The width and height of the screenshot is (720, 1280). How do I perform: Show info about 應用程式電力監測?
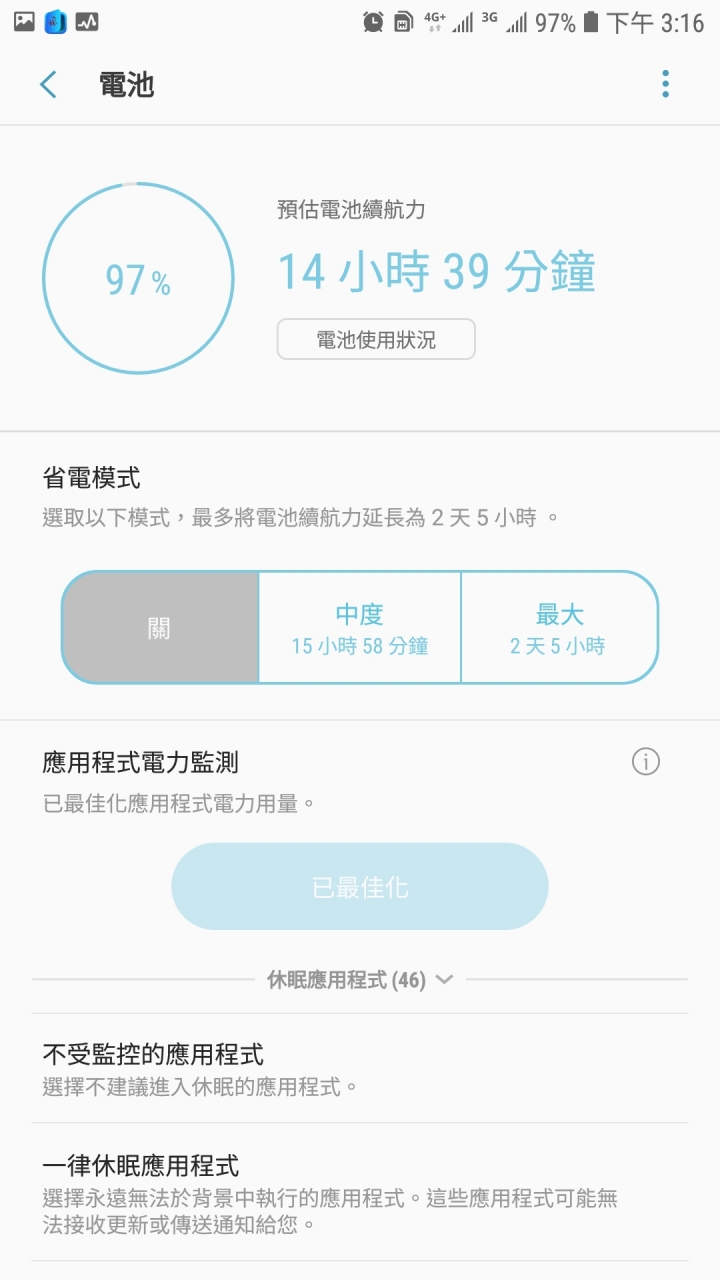(x=646, y=762)
